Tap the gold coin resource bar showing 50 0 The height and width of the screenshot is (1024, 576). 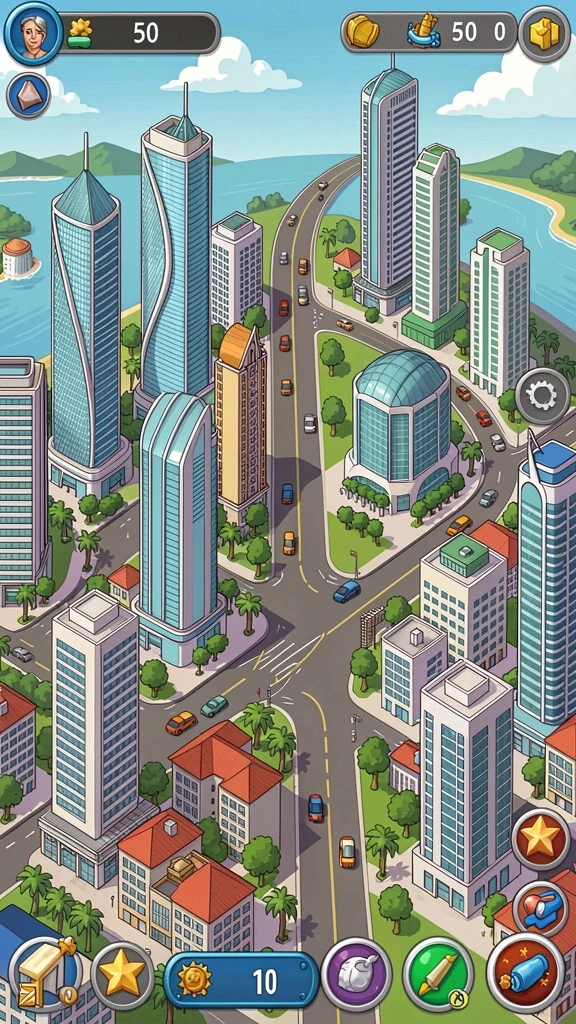click(429, 32)
